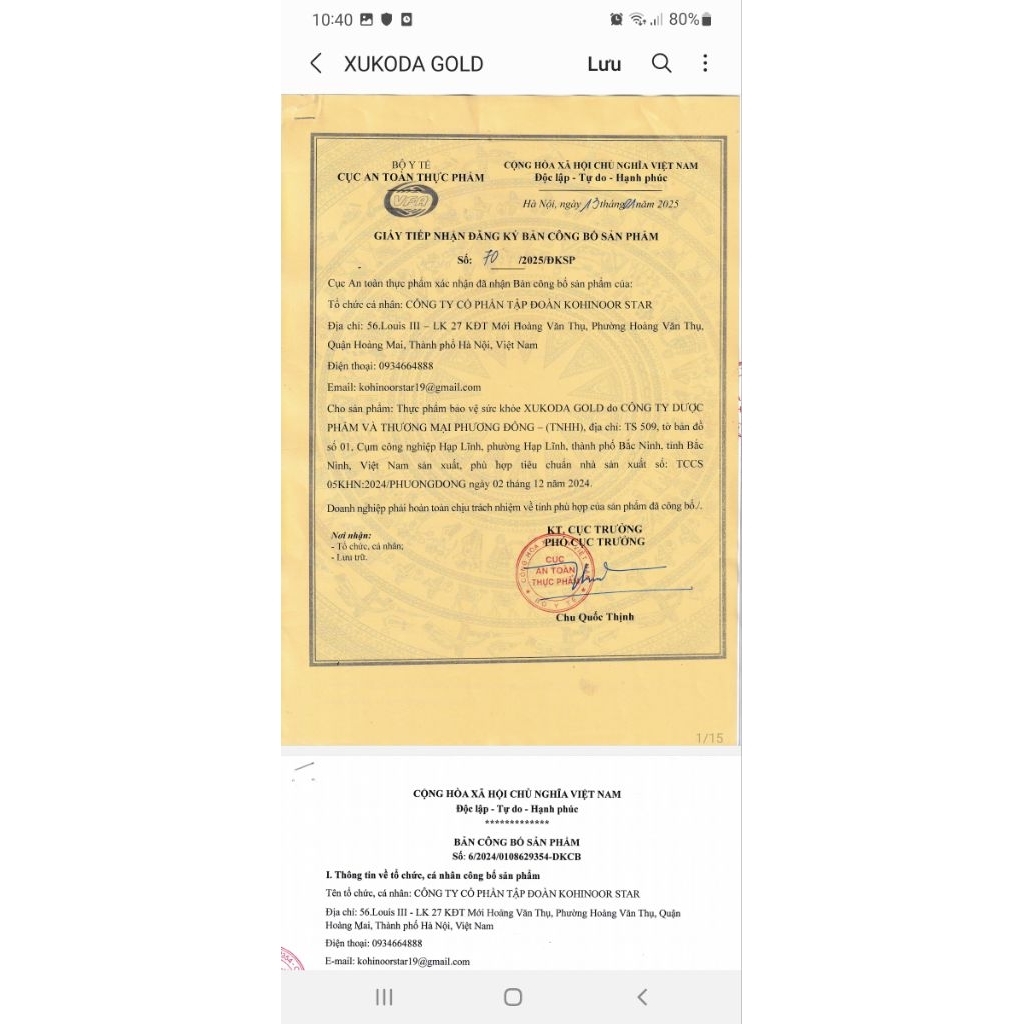
Task: Open the overflow menu
Action: tap(705, 64)
